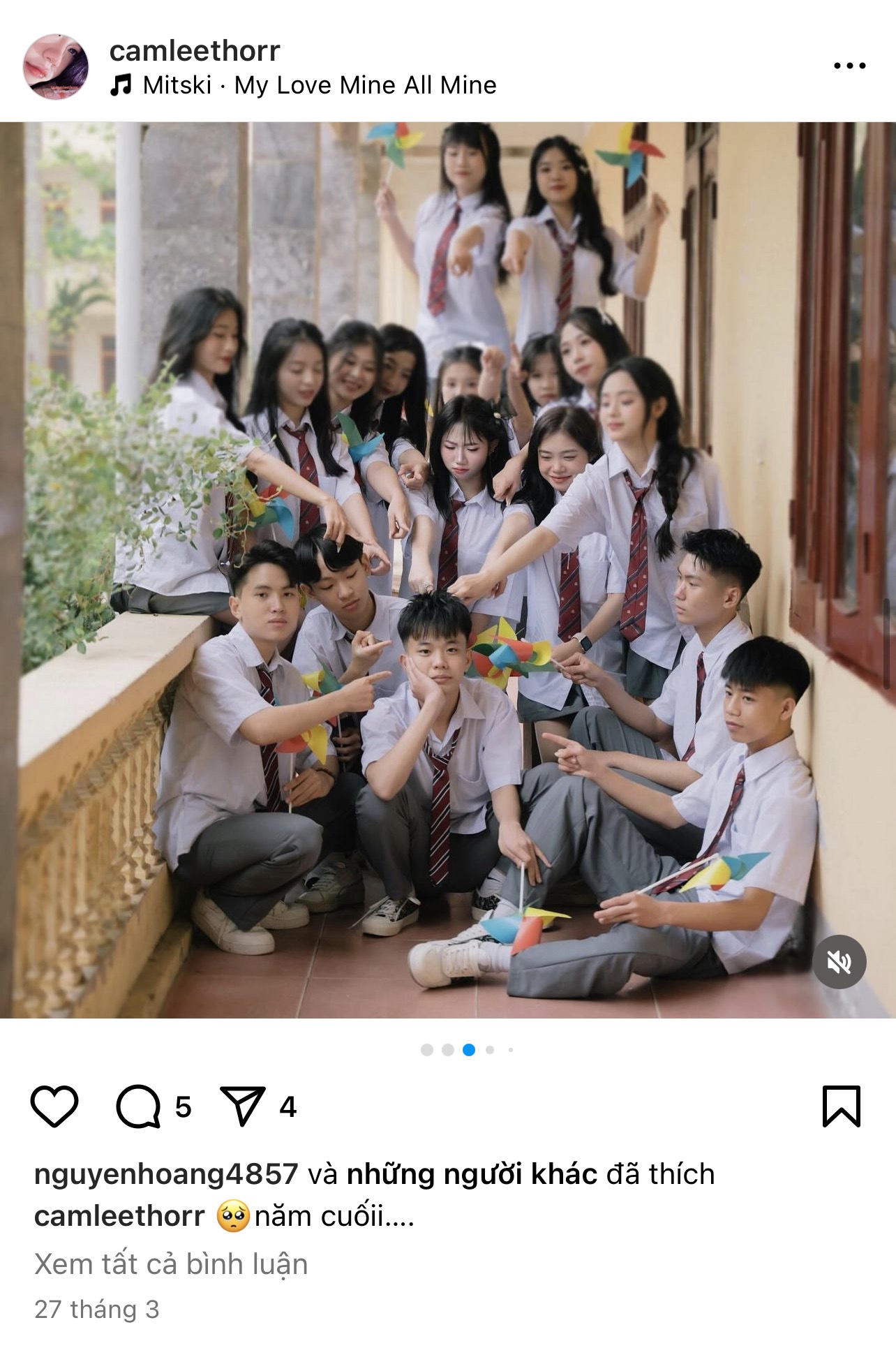This screenshot has height=1348, width=896.
Task: Open the three-dot post options menu
Action: (849, 66)
